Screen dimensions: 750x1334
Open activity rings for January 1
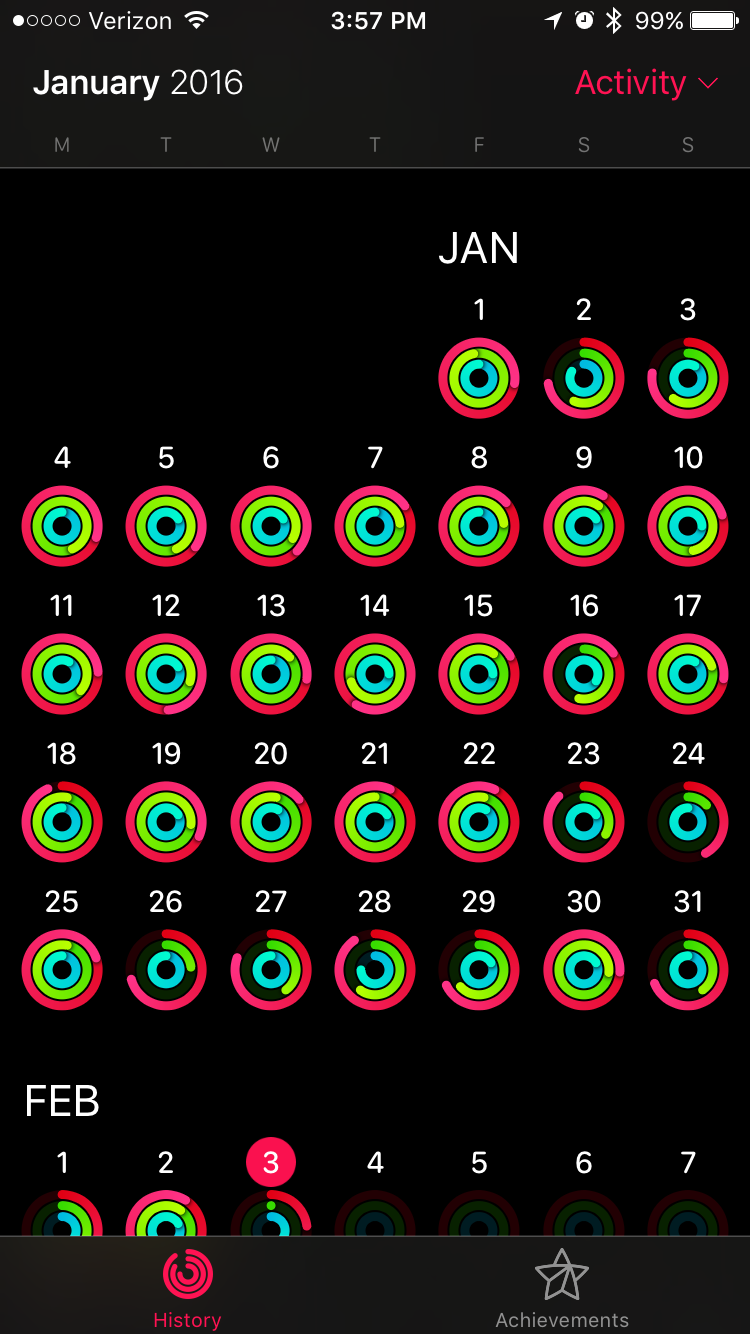click(x=479, y=378)
